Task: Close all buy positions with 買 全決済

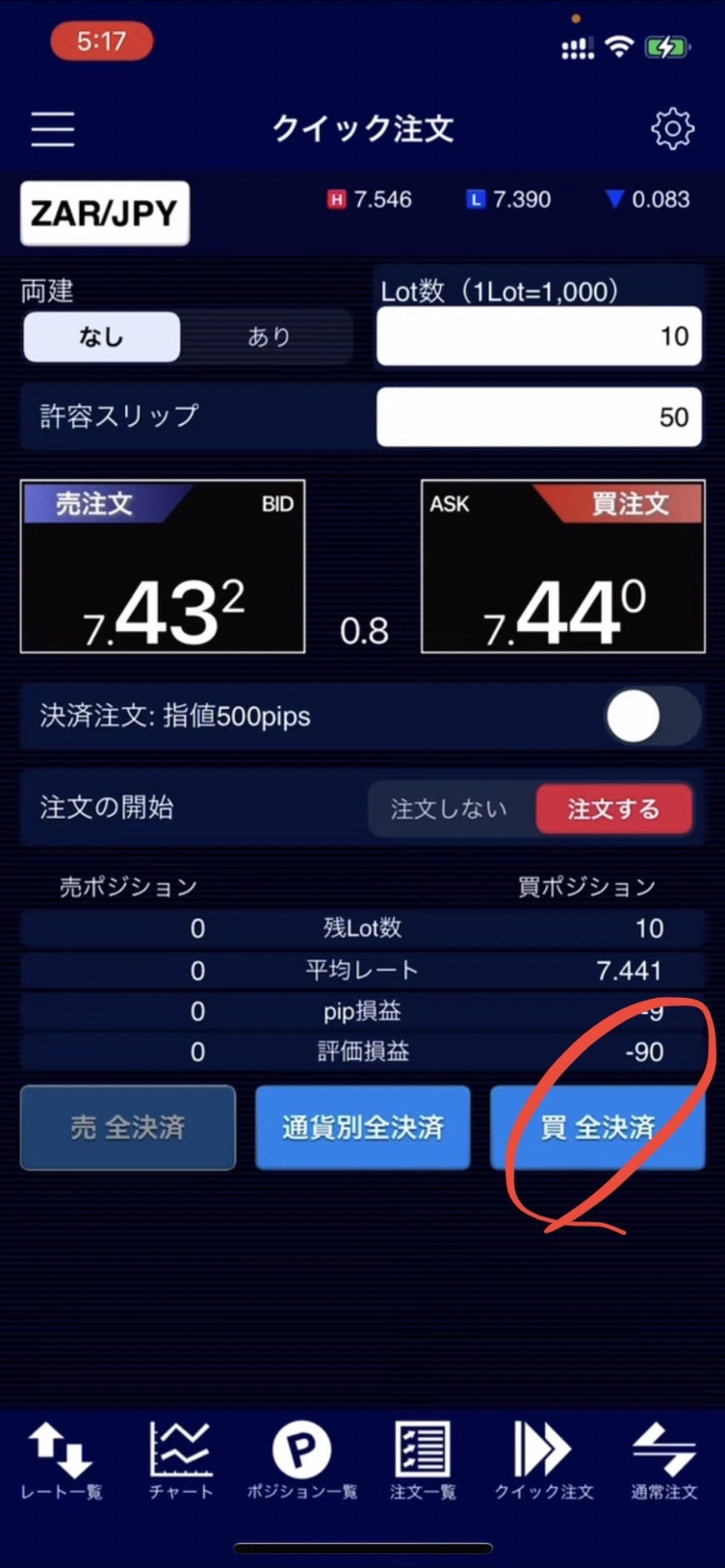Action: pos(597,1127)
